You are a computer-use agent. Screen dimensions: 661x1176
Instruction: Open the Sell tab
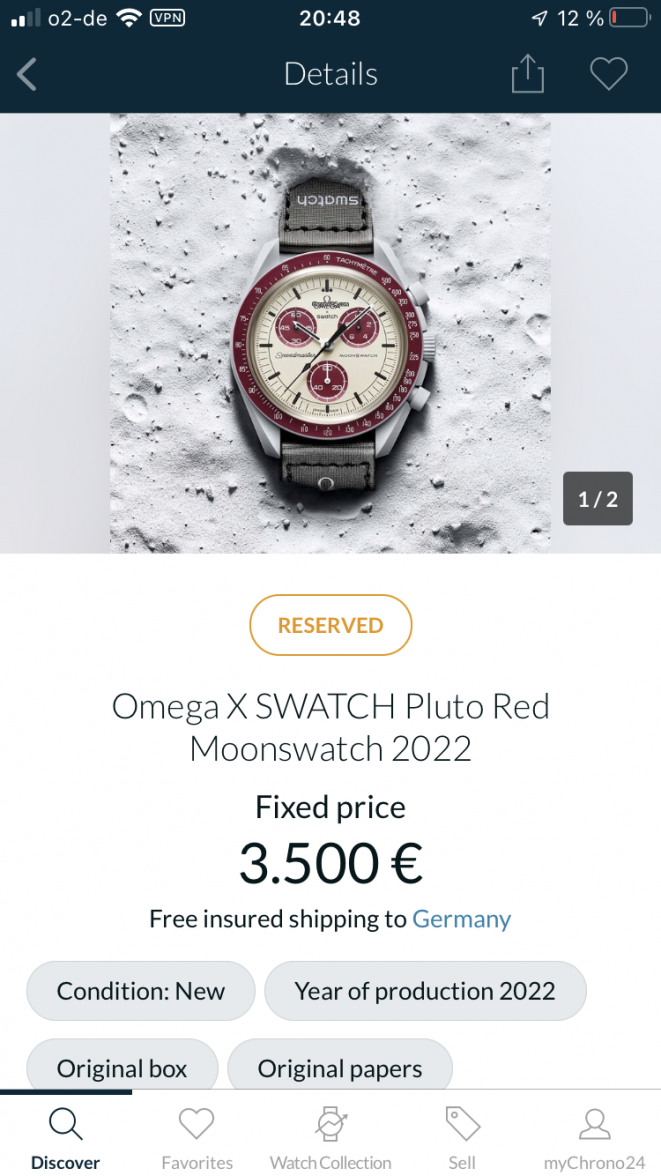(462, 1137)
